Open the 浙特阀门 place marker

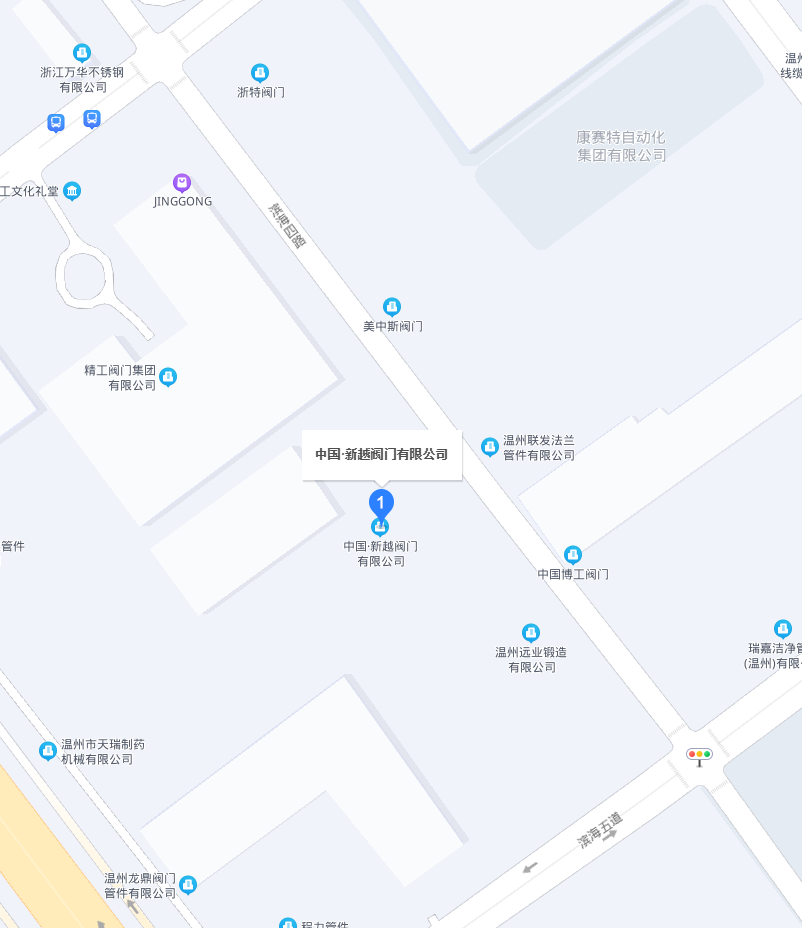pyautogui.click(x=260, y=72)
